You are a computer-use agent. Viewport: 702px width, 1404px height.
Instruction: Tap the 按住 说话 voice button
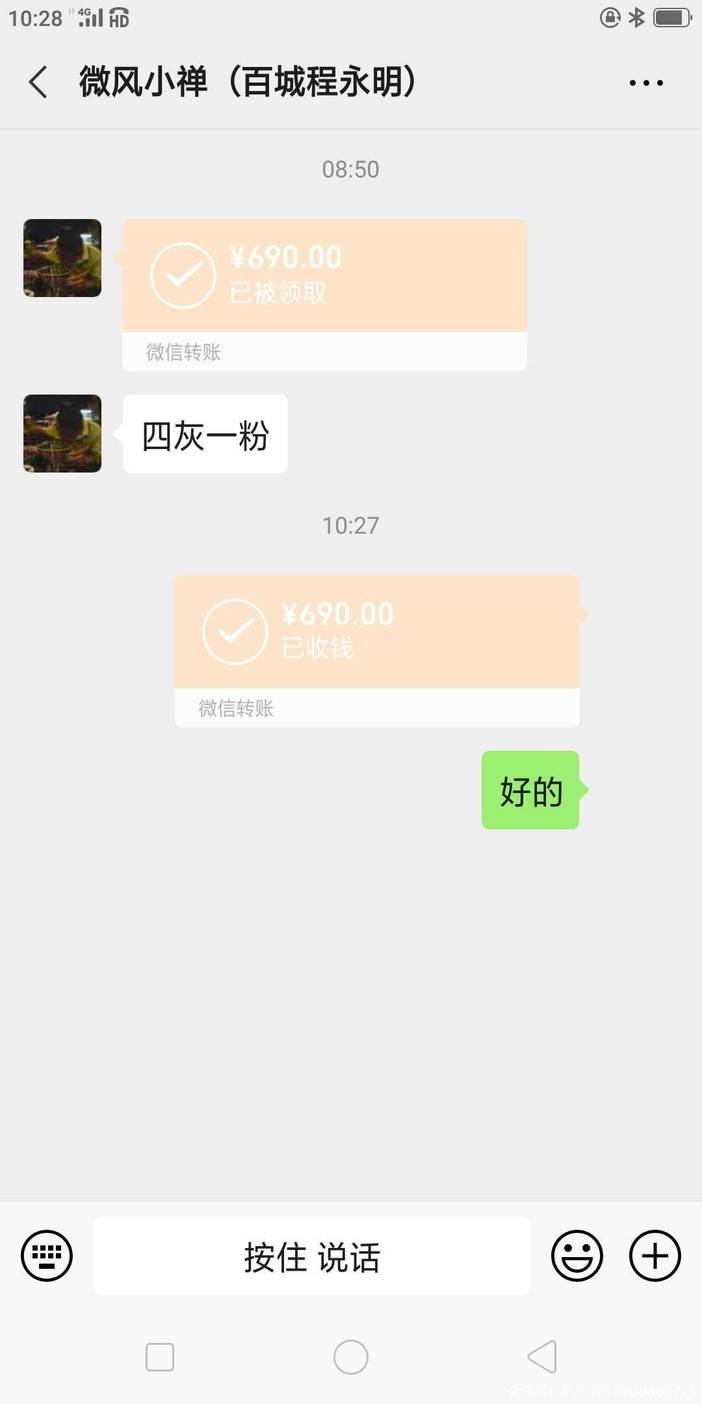point(312,1256)
